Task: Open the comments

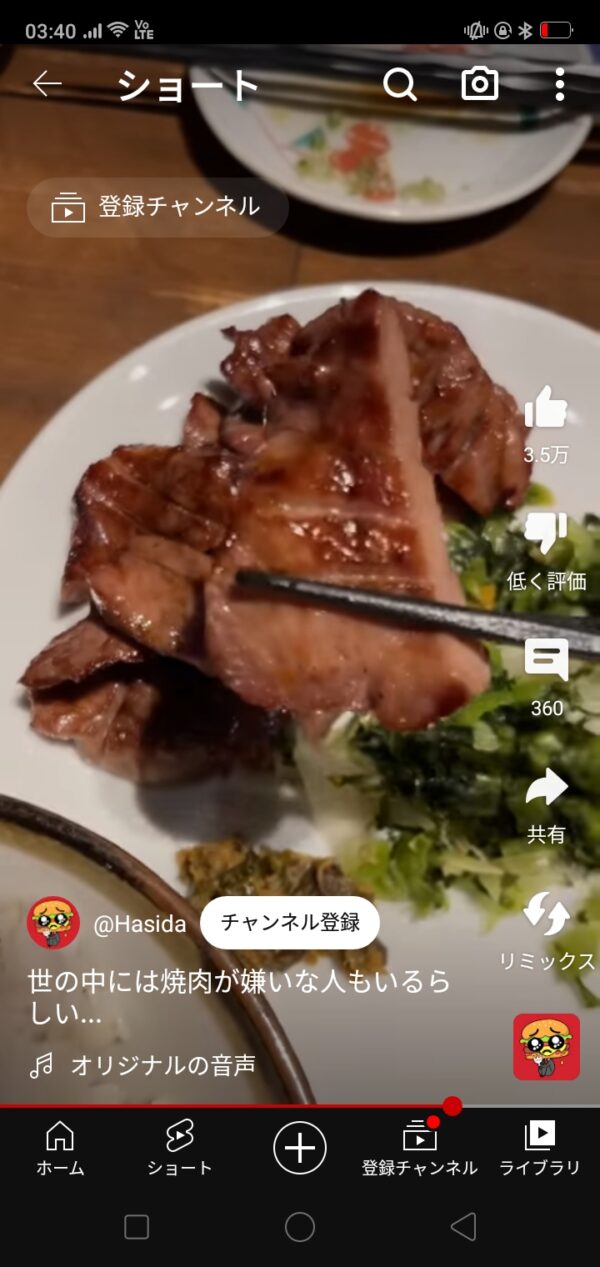Action: pos(546,662)
